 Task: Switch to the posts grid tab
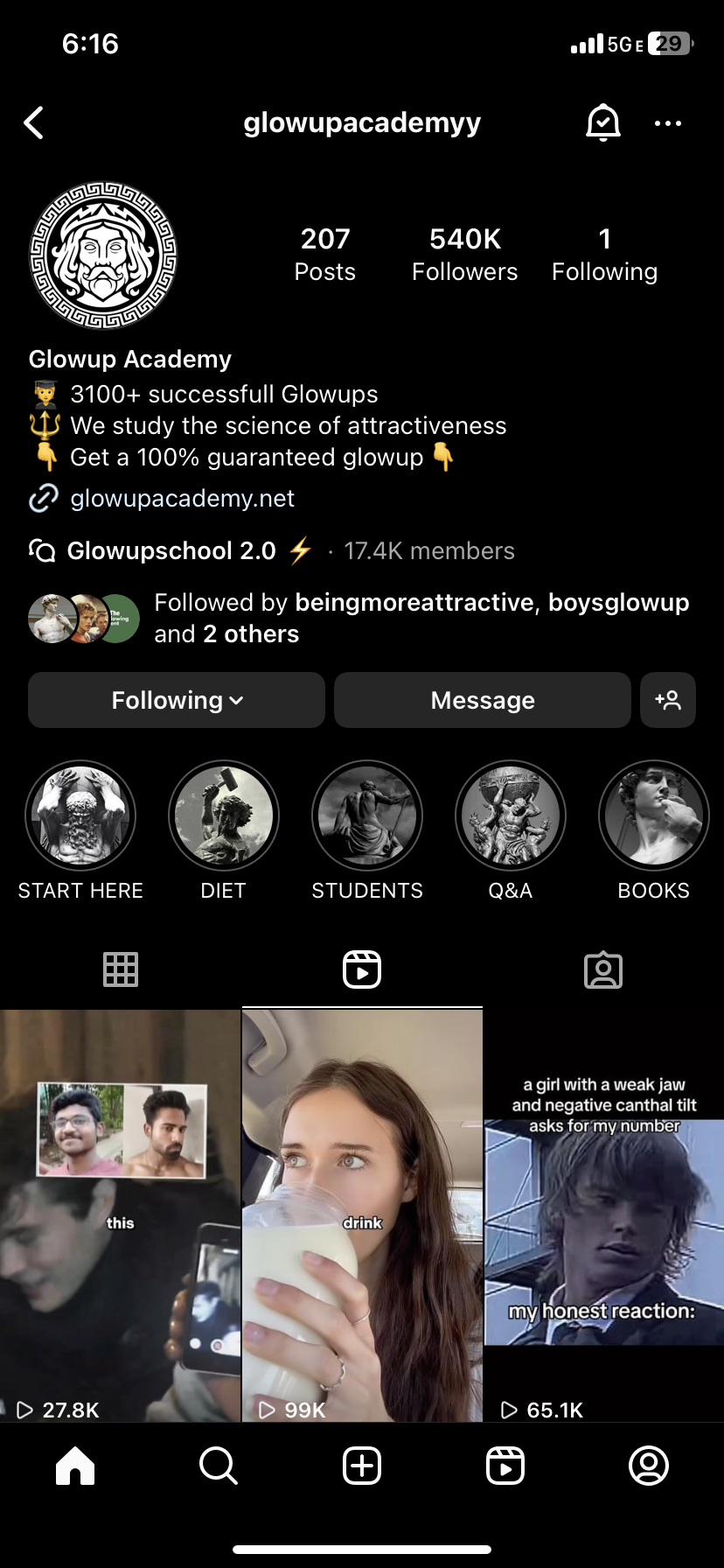pyautogui.click(x=121, y=969)
